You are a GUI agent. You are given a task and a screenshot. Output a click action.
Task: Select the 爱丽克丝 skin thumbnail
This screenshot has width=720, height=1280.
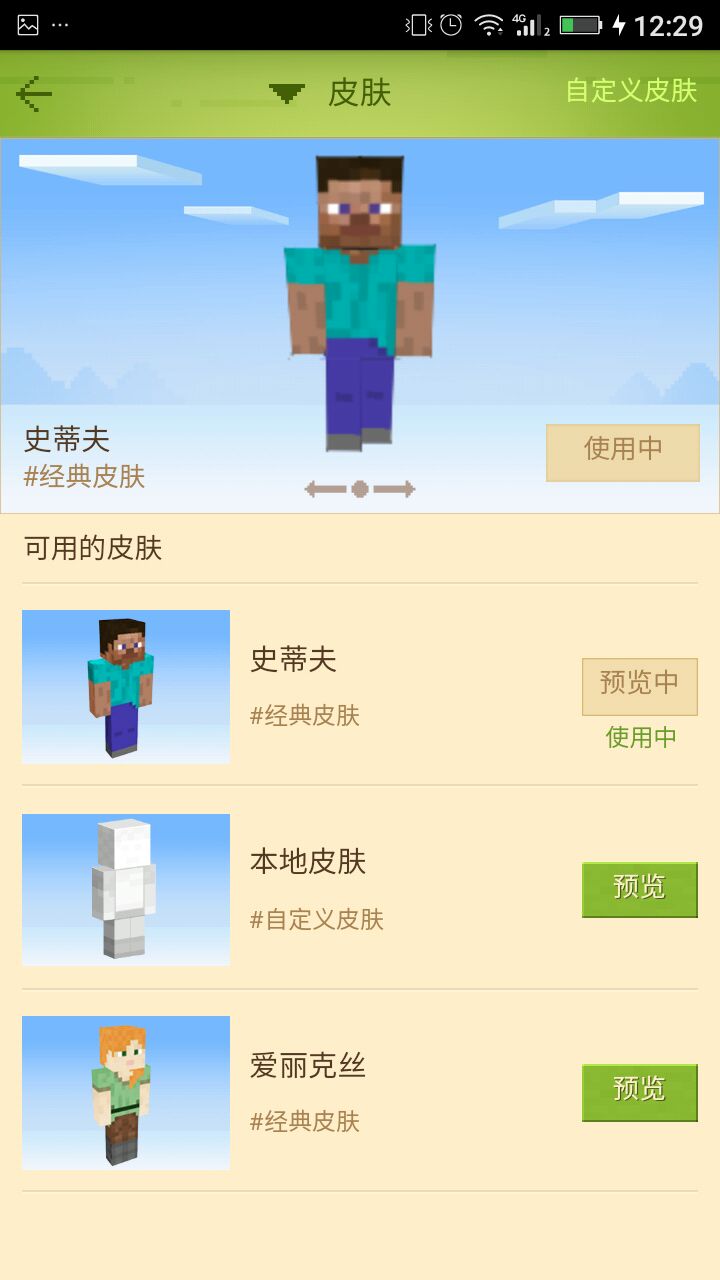[126, 1093]
